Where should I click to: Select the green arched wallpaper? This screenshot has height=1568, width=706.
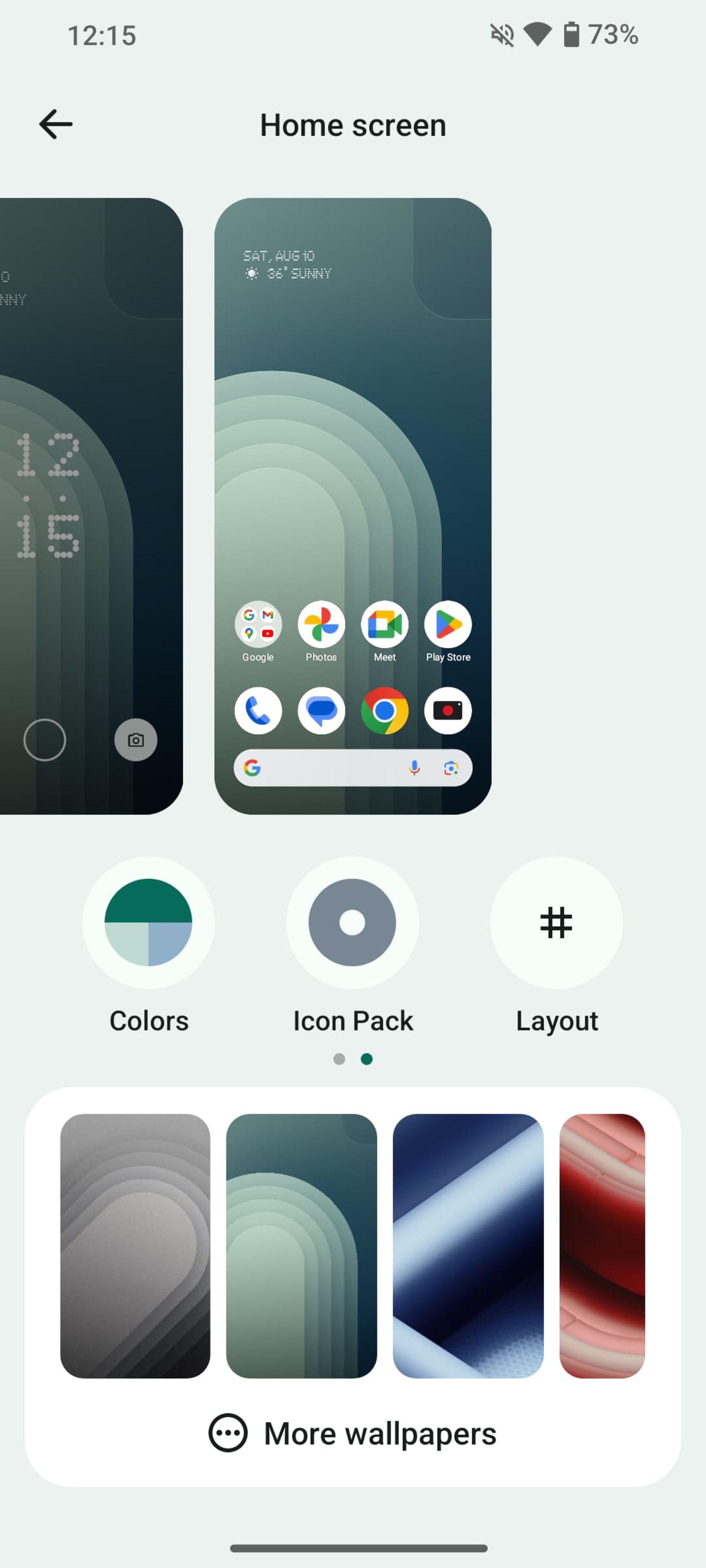pos(302,1246)
